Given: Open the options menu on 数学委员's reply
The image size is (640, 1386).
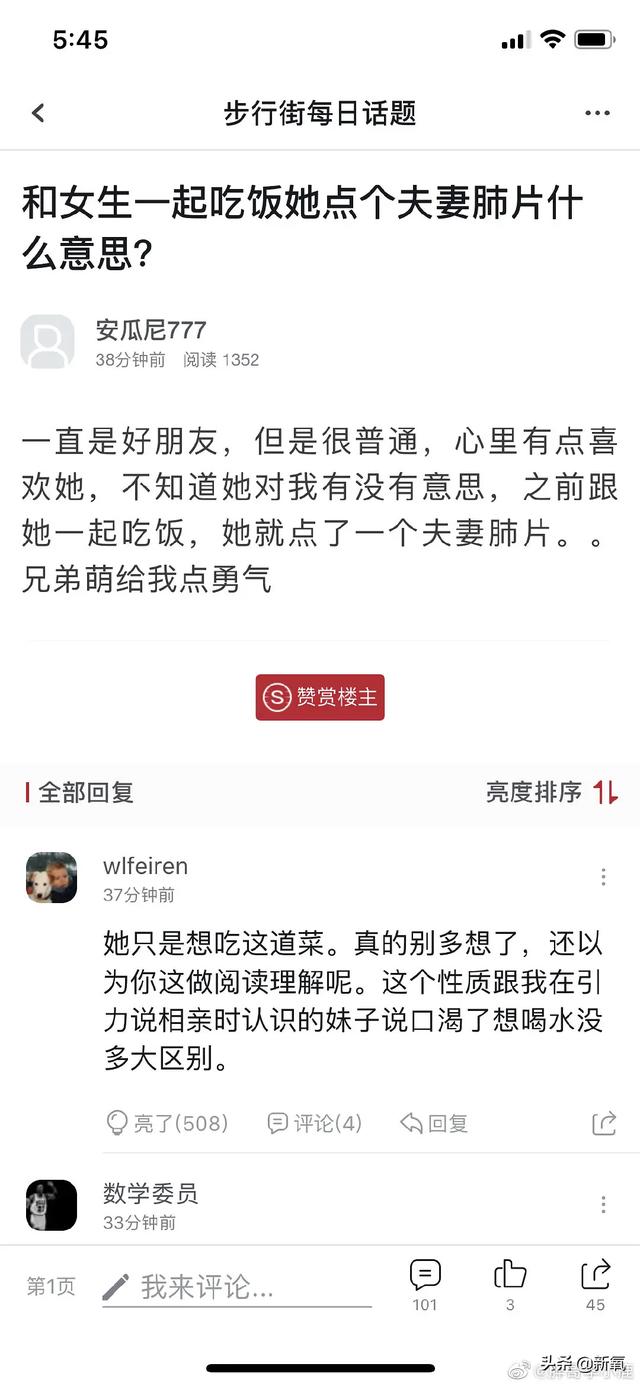Looking at the screenshot, I should click(603, 1204).
